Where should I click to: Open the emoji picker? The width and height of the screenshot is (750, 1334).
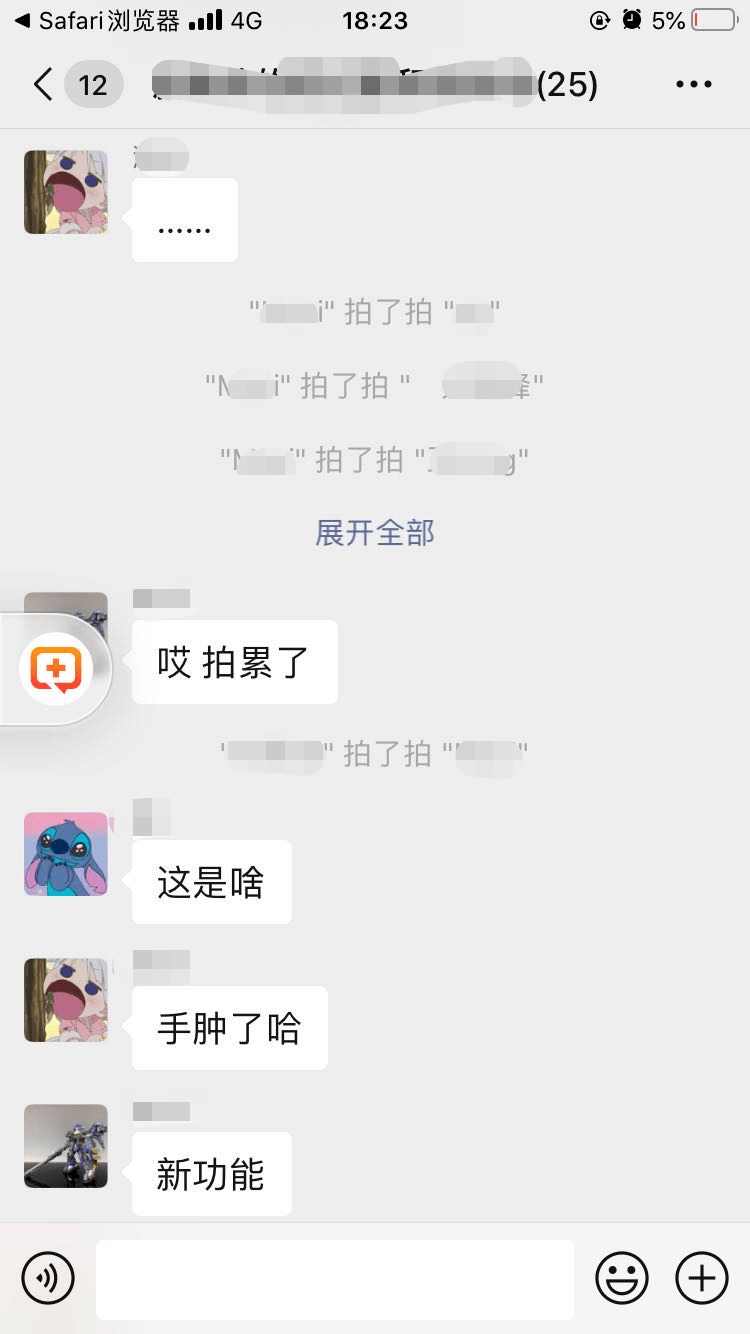pyautogui.click(x=622, y=1278)
